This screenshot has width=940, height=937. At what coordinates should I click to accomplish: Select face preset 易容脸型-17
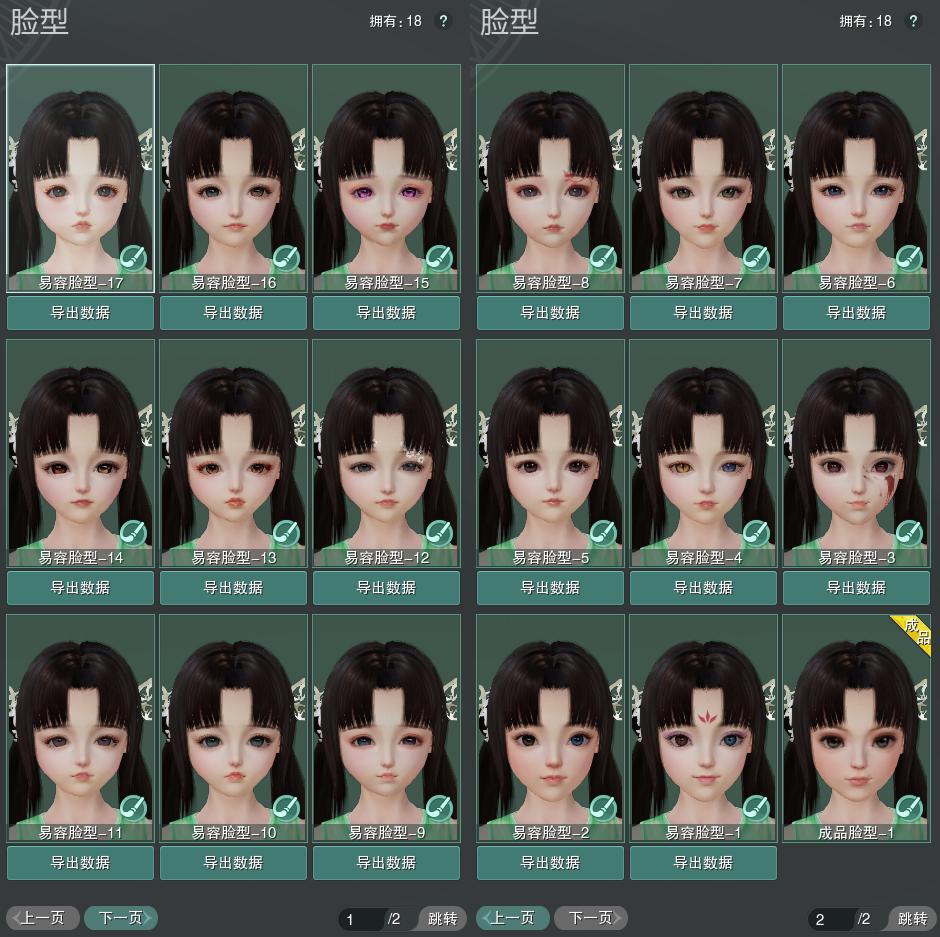[80, 170]
